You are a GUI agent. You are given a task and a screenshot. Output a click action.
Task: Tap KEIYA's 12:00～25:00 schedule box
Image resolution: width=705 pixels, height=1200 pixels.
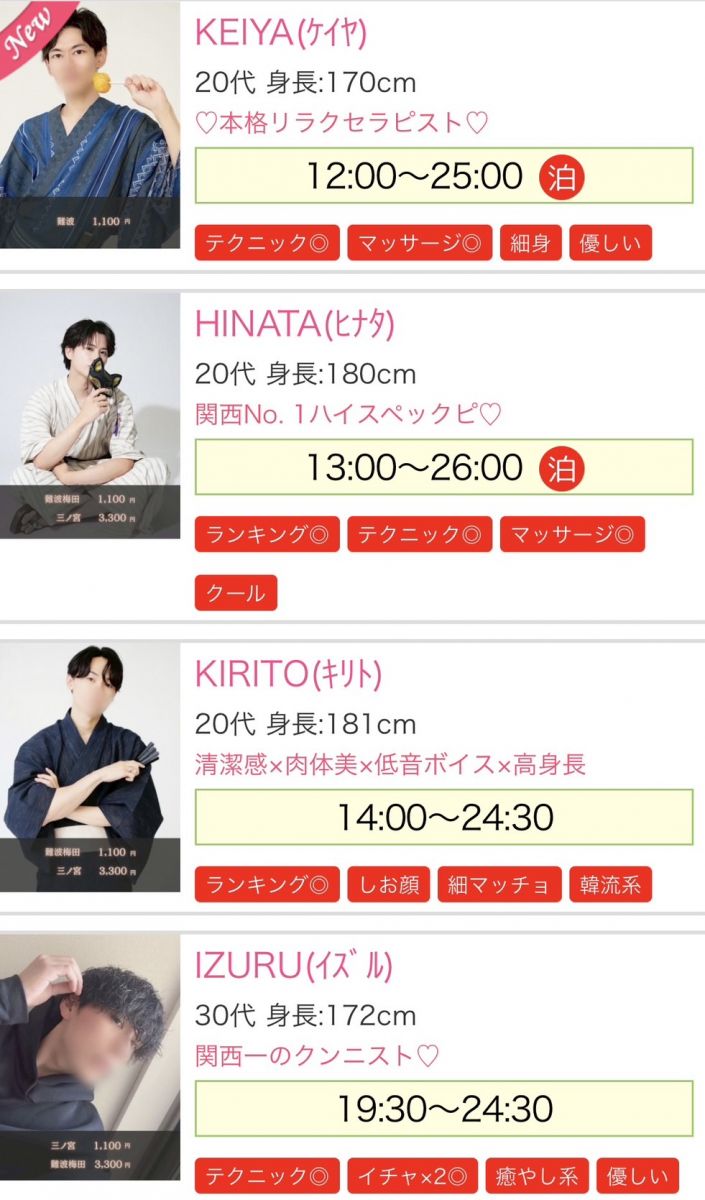click(x=443, y=176)
